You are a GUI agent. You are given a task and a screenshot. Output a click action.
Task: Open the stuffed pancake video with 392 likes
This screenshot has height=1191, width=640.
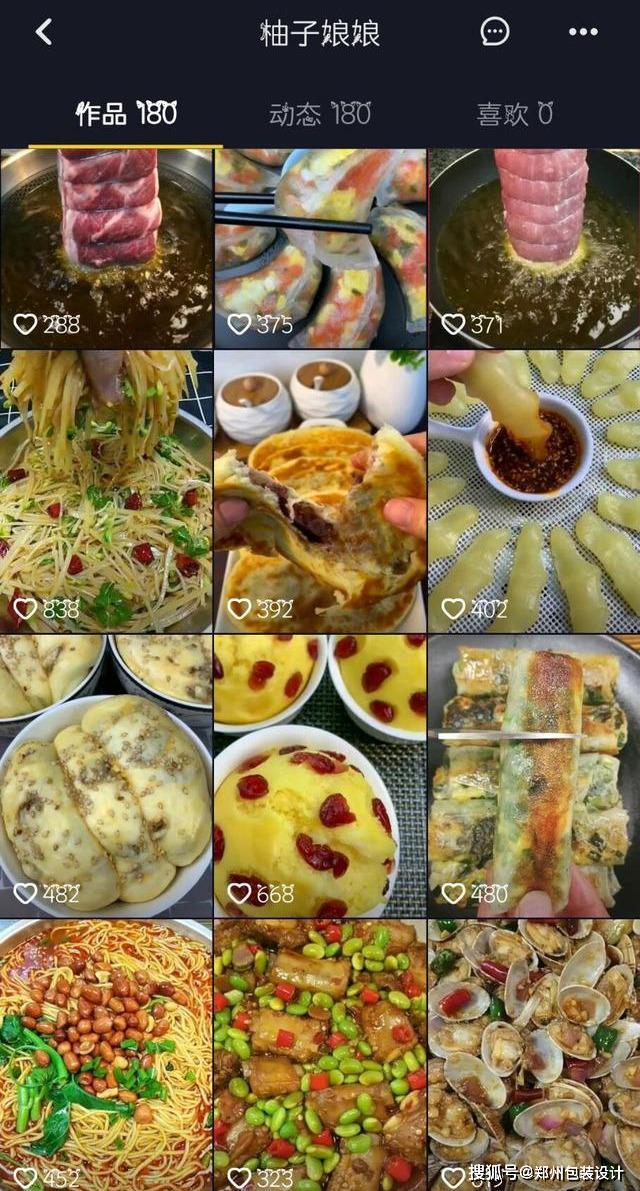pos(320,490)
